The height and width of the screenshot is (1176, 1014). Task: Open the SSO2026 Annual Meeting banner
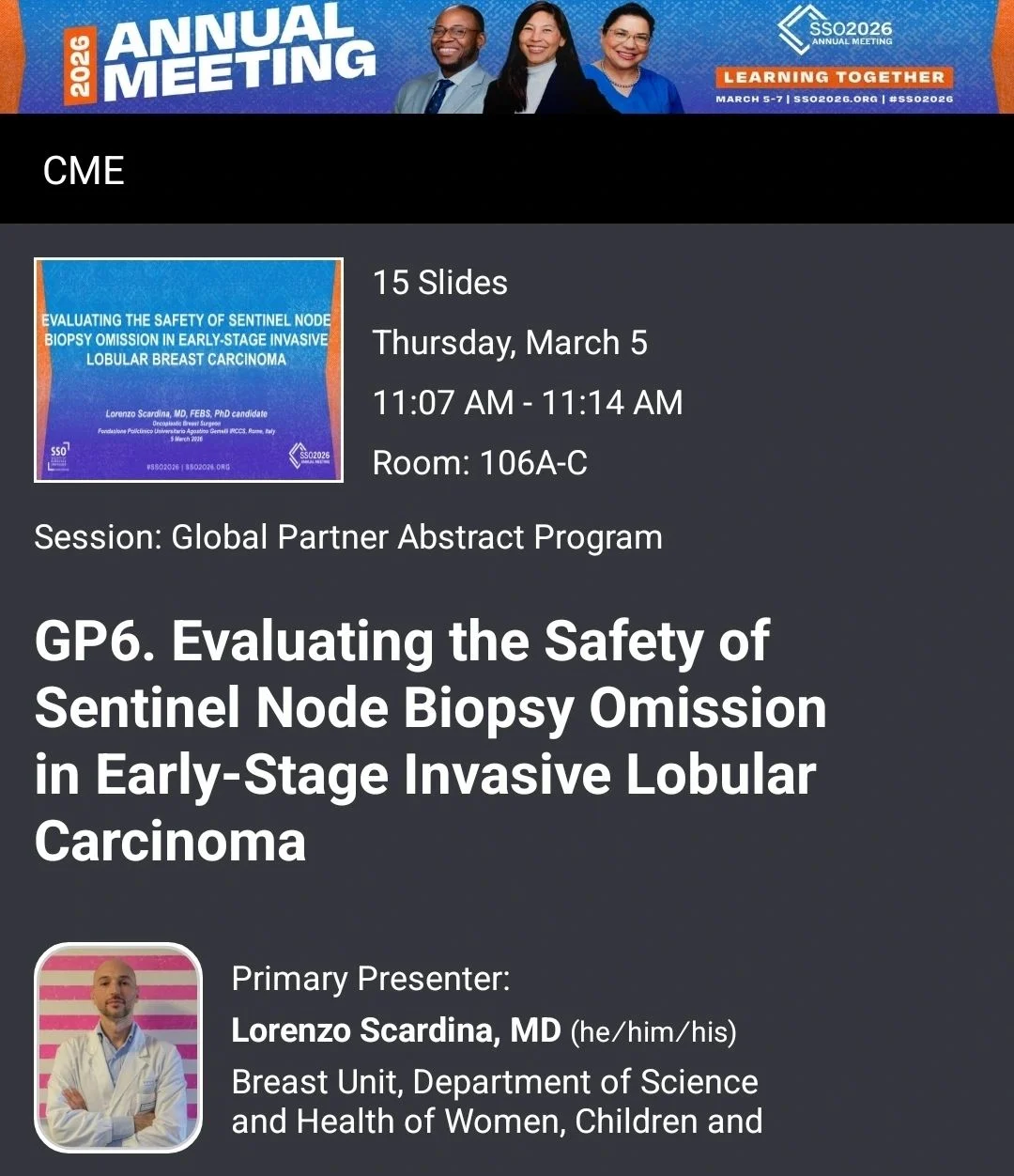pyautogui.click(x=507, y=56)
